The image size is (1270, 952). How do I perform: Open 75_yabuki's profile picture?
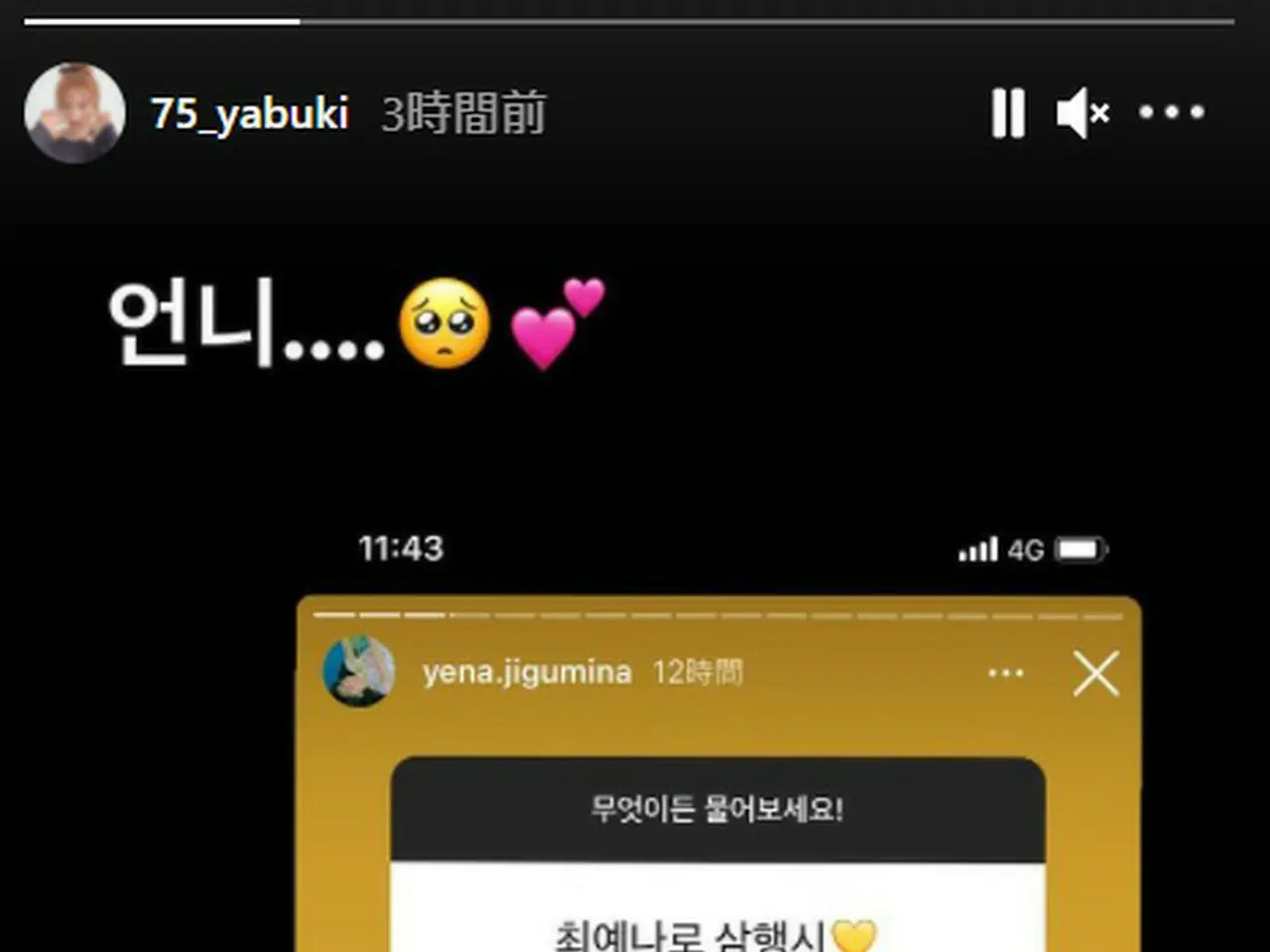[x=74, y=113]
